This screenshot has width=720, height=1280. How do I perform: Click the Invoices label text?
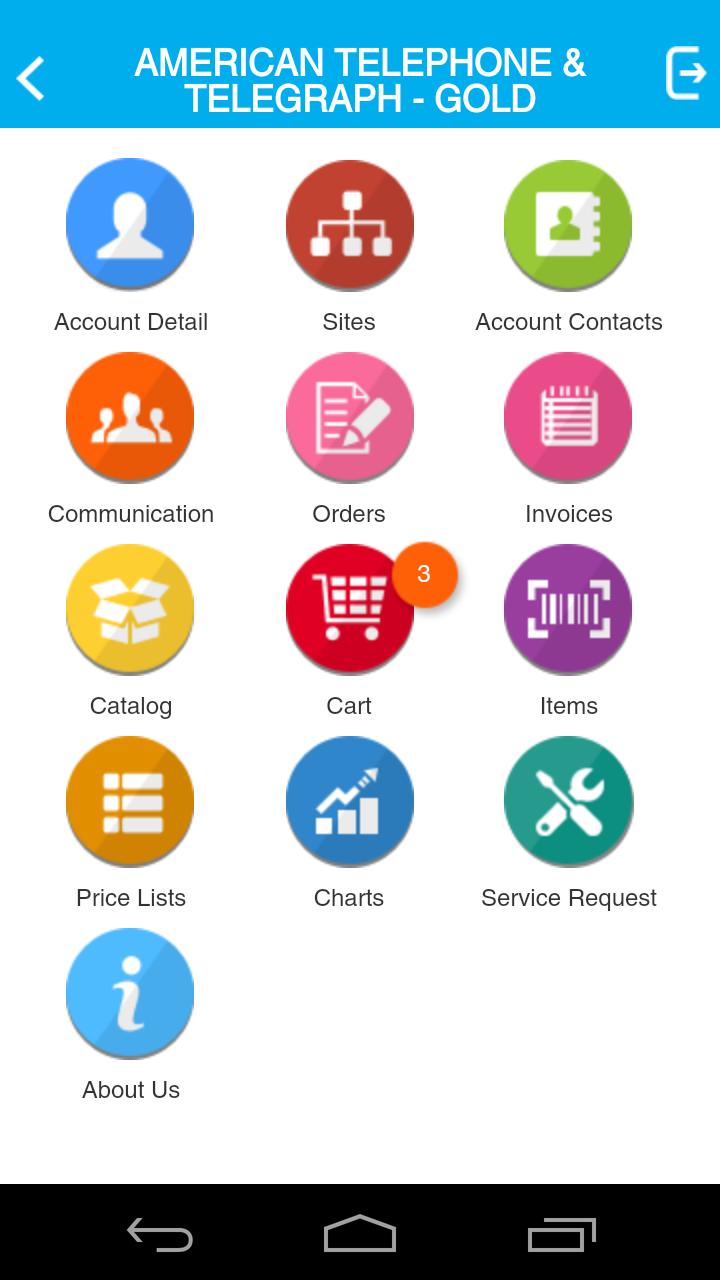pos(568,513)
